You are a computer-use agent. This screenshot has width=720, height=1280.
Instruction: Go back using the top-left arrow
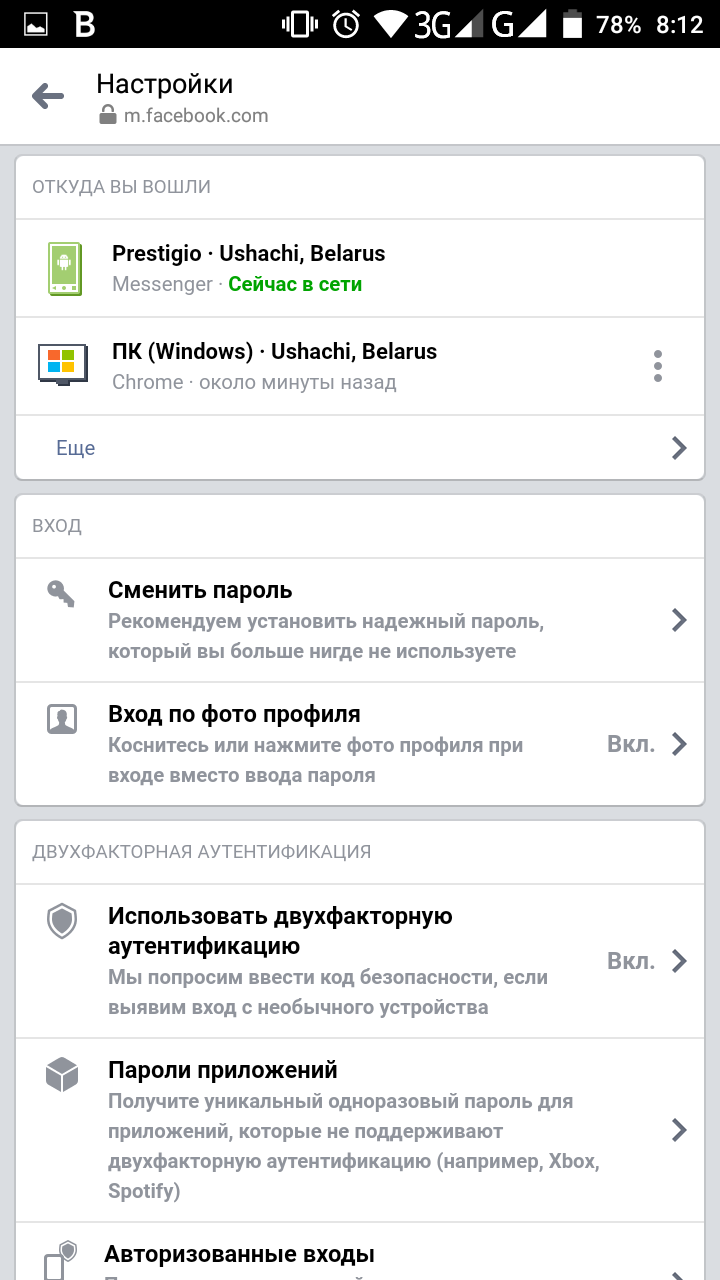[x=48, y=96]
